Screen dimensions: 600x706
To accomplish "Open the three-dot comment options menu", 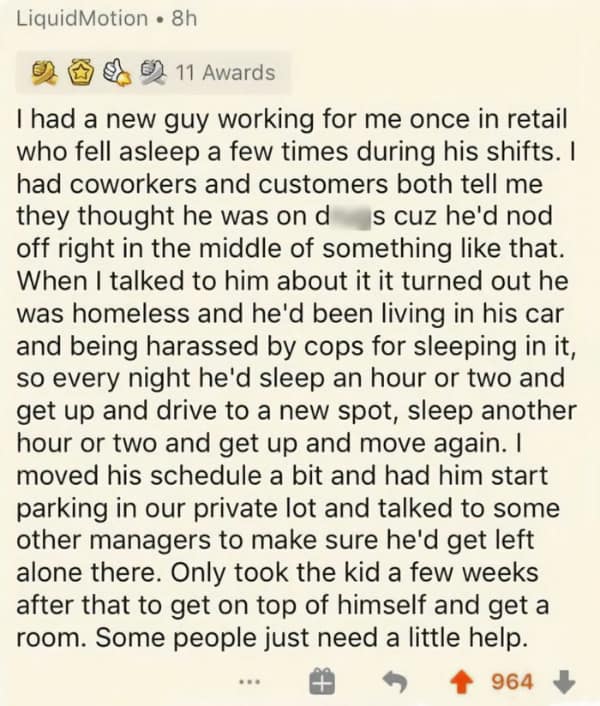I will tap(251, 683).
